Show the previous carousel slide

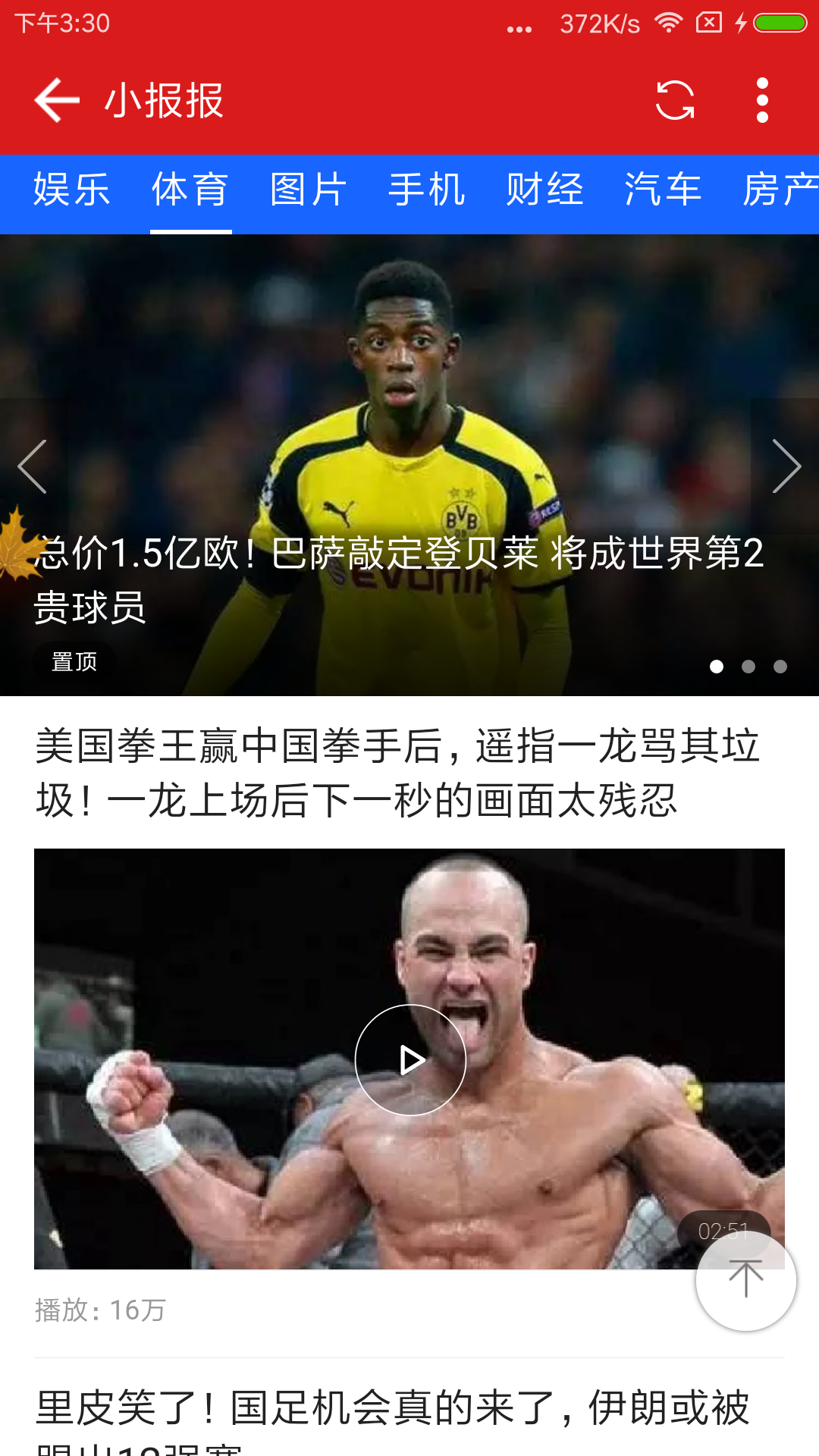pos(33,466)
